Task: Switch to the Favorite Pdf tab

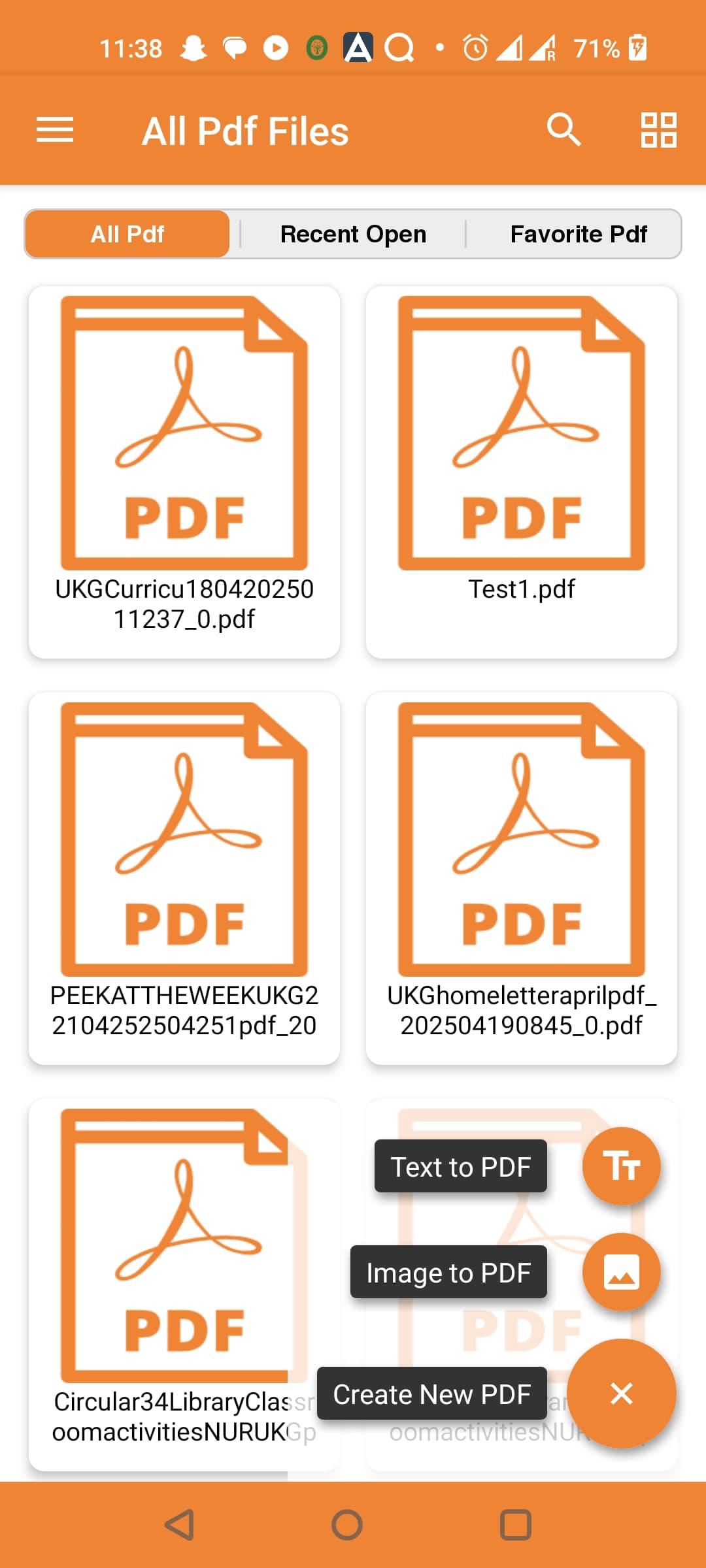Action: (579, 233)
